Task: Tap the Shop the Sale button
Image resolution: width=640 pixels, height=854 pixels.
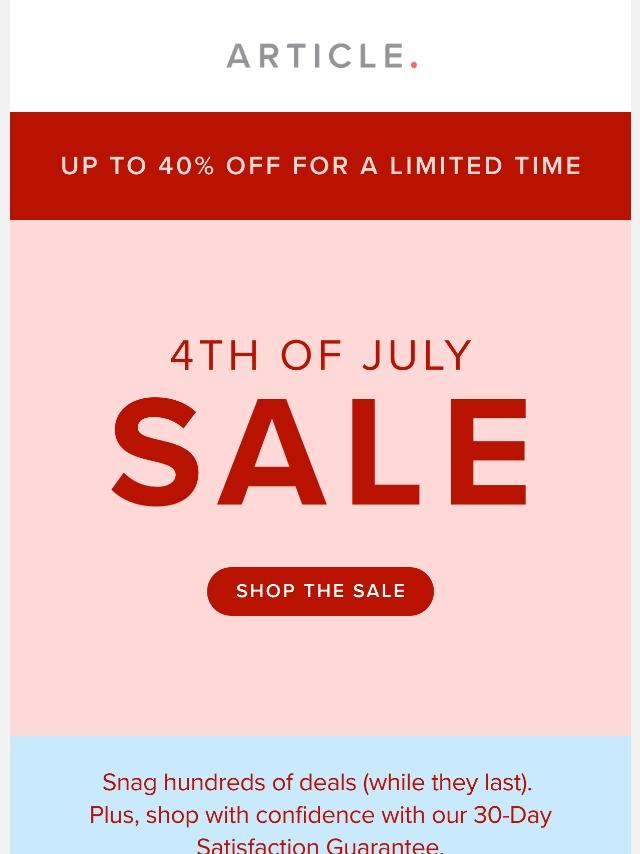Action: pos(320,591)
